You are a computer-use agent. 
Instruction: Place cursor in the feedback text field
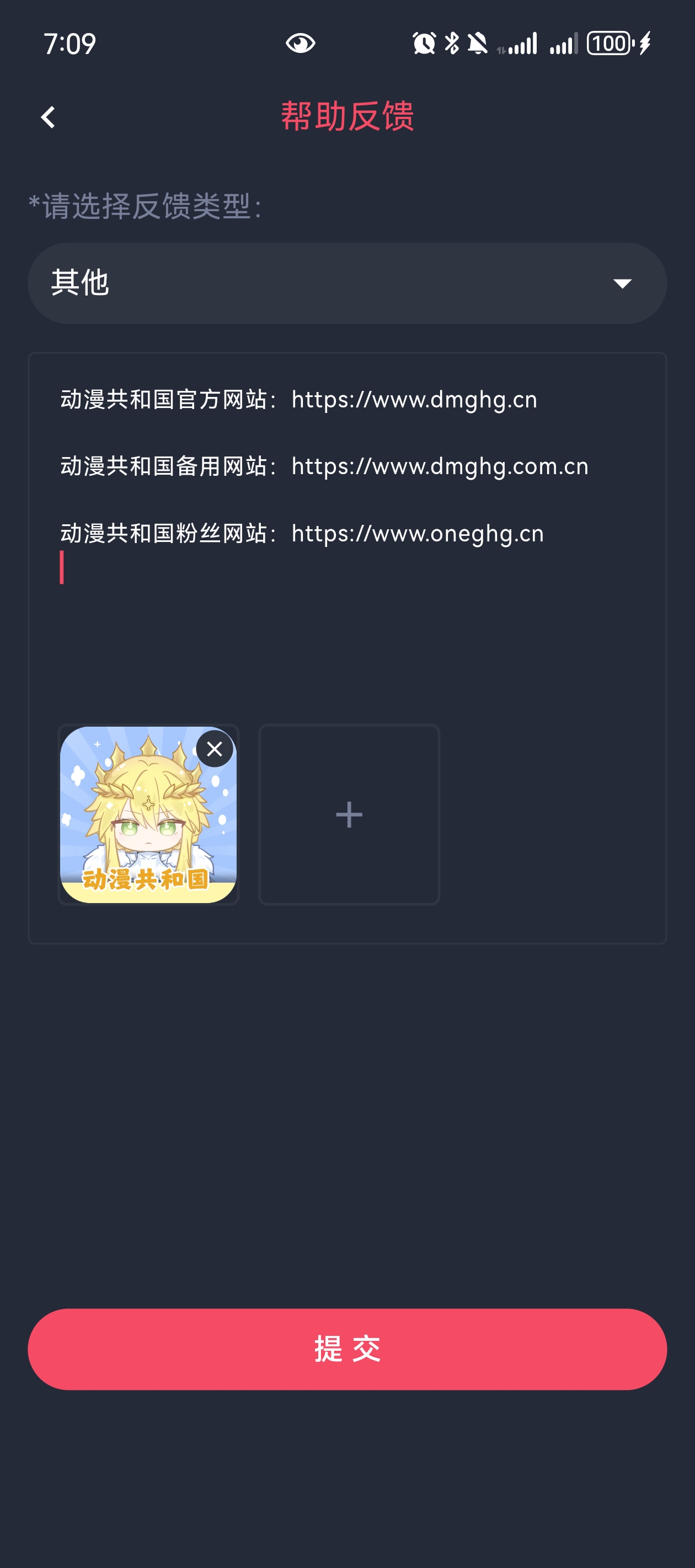pos(347,639)
